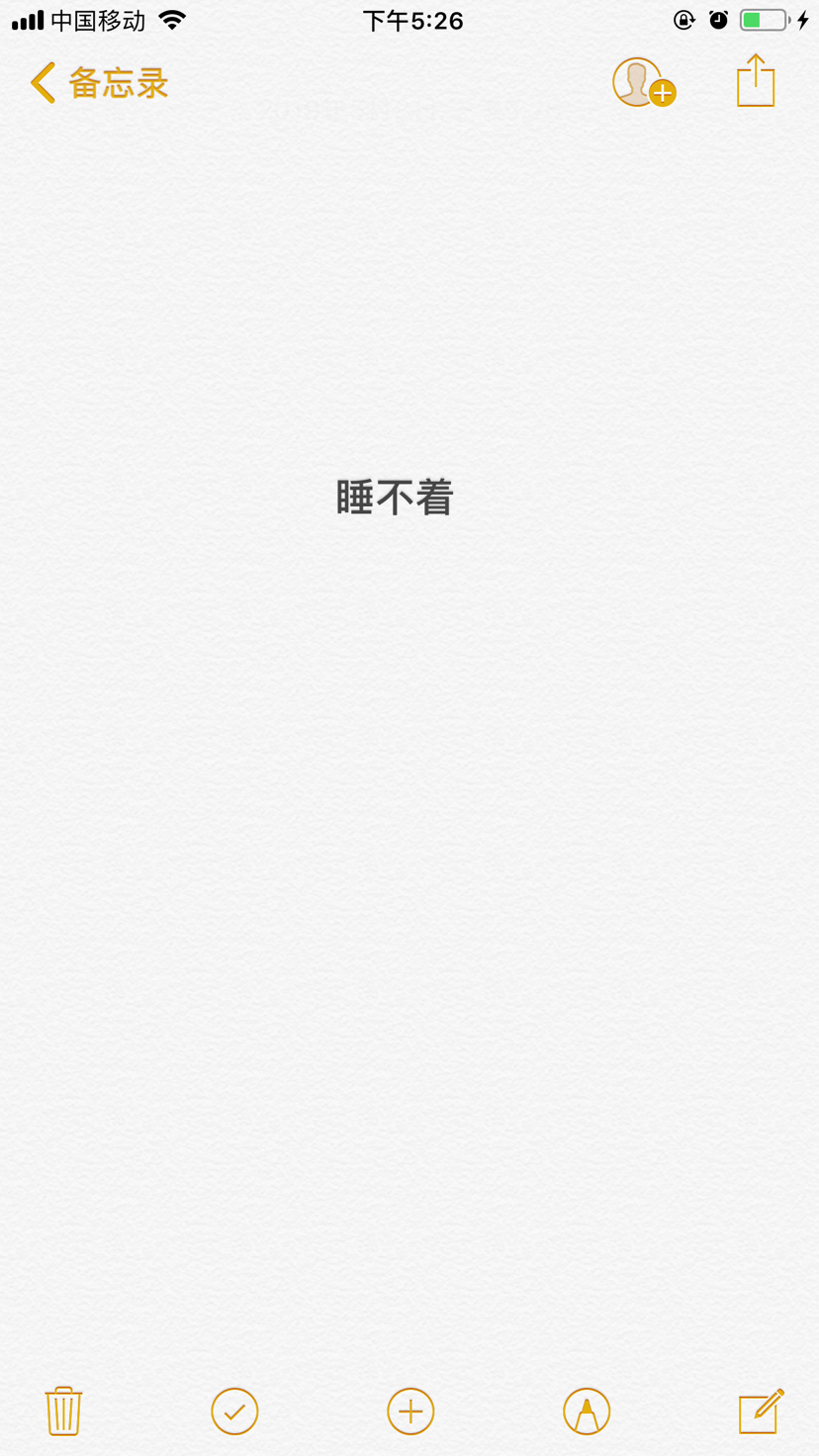Open the share sheet
The image size is (819, 1456).
(756, 81)
